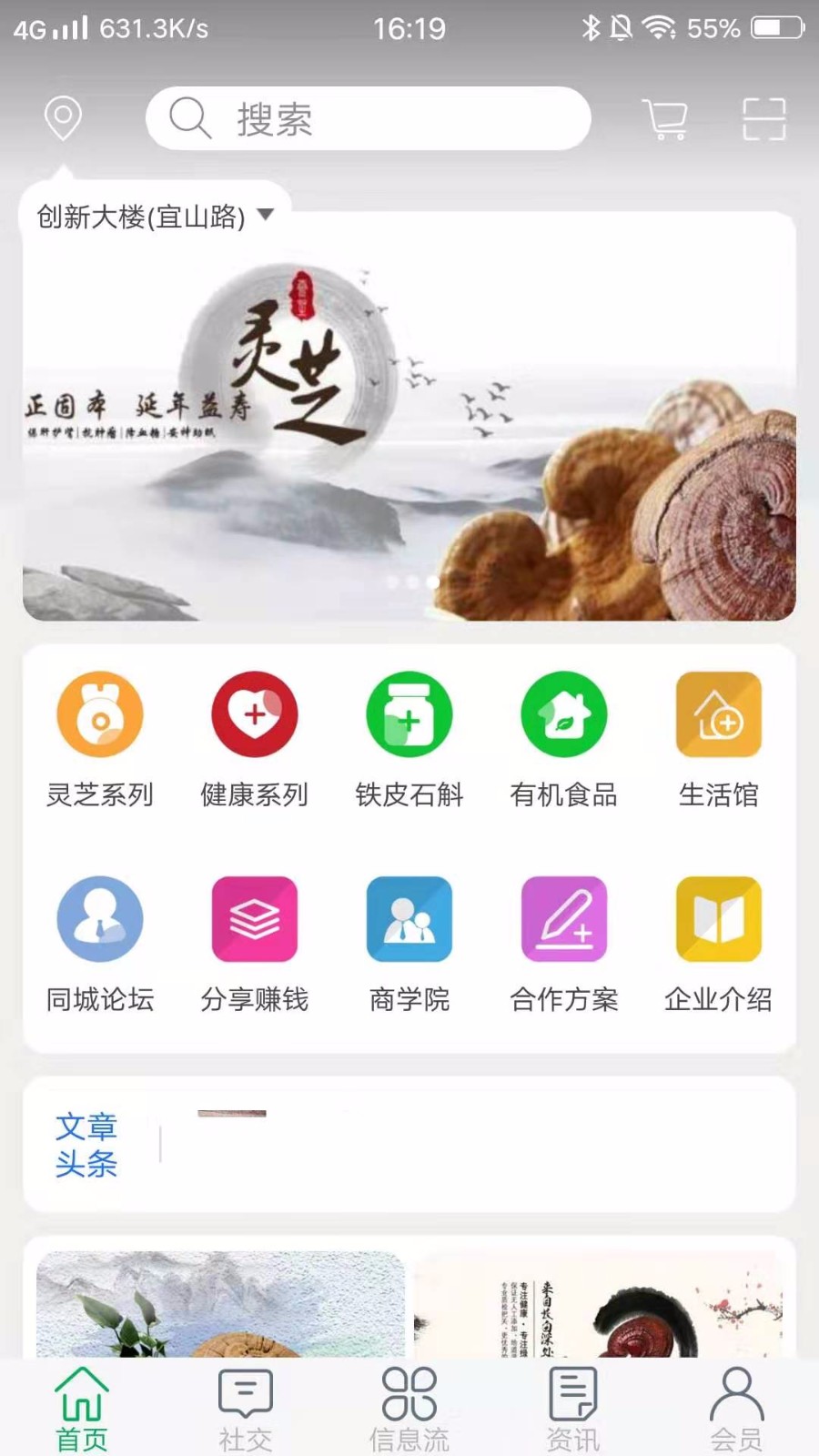
Task: Click the location pin above the address
Action: click(62, 116)
